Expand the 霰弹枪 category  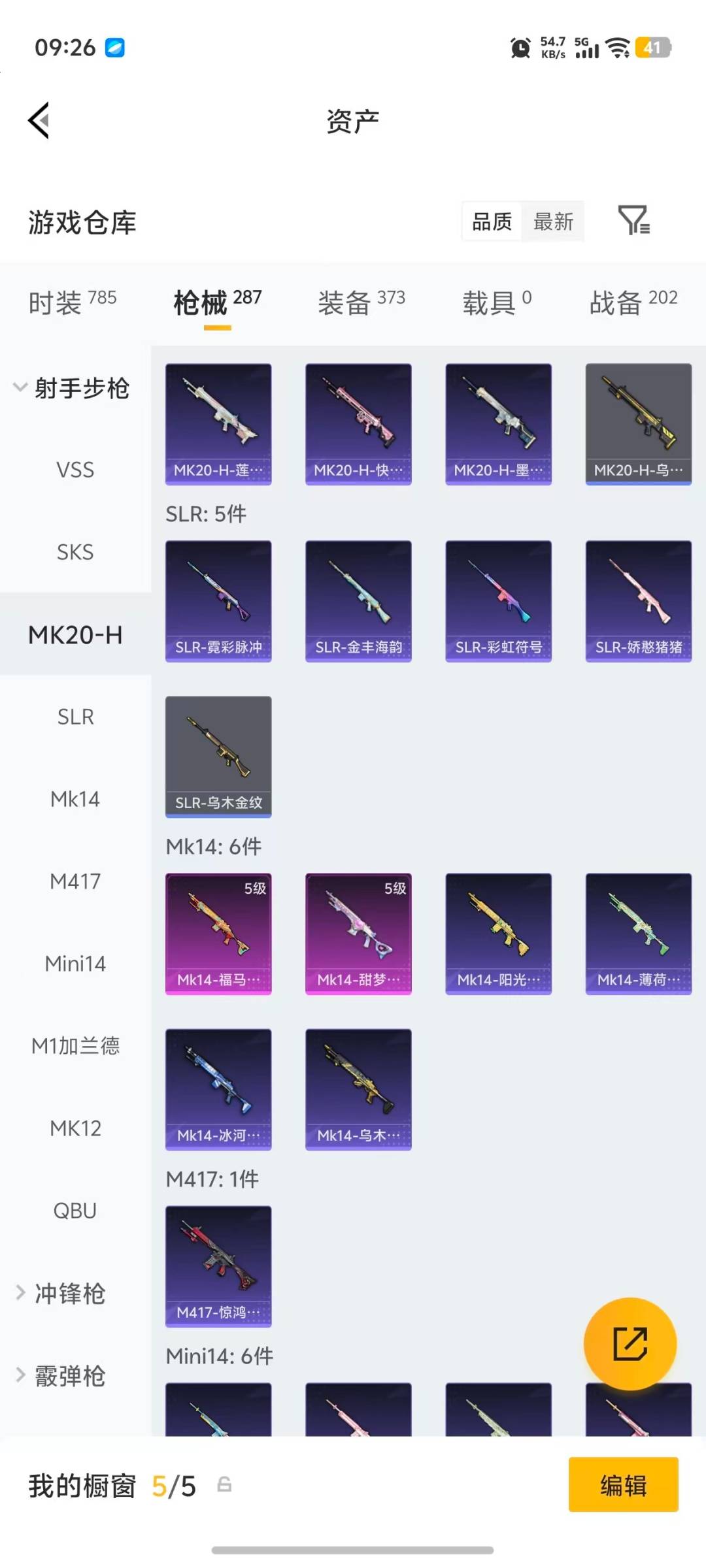[x=62, y=1375]
